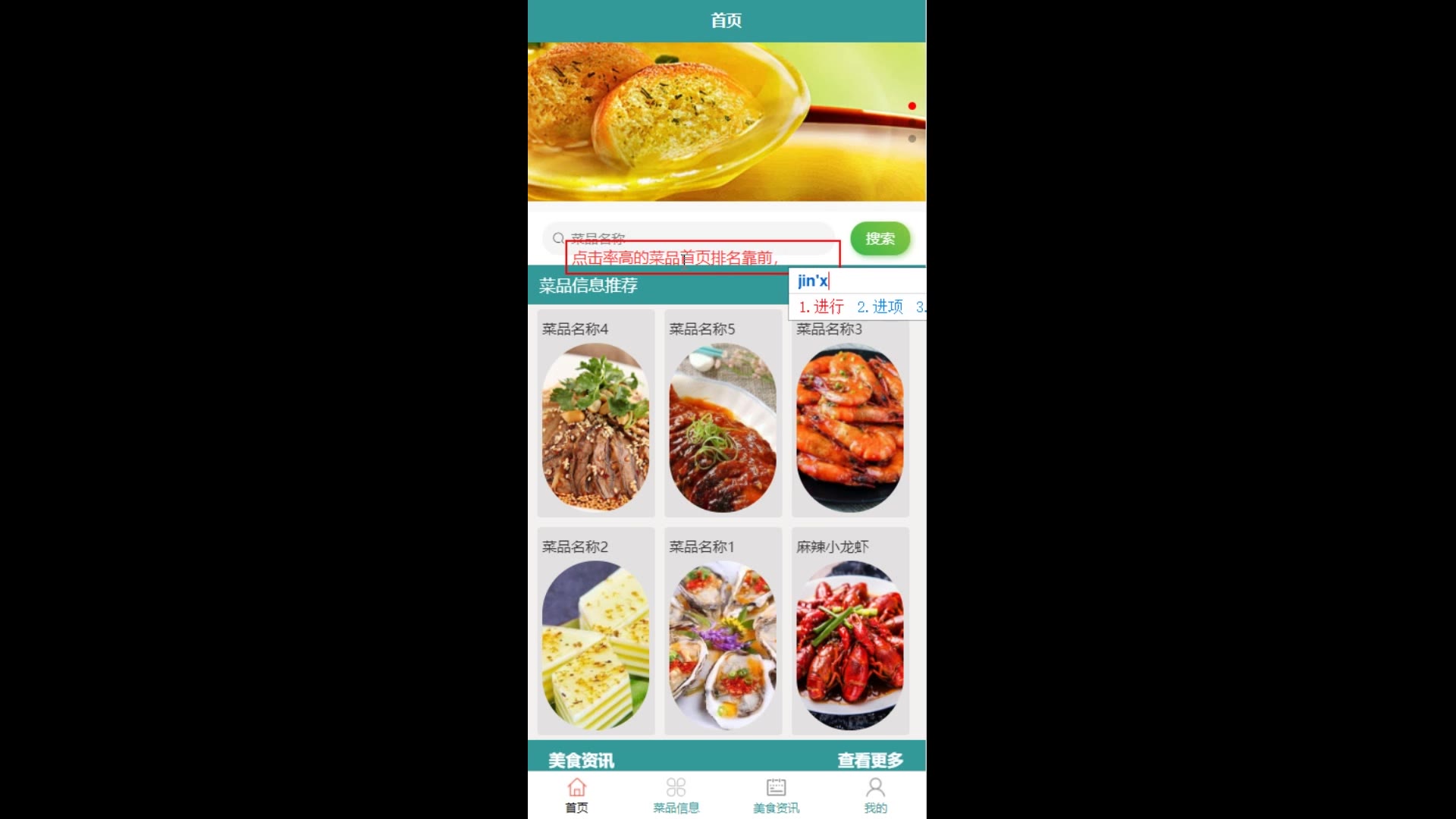
Task: Open the 麻辣小龙虾 dish card
Action: (x=849, y=631)
